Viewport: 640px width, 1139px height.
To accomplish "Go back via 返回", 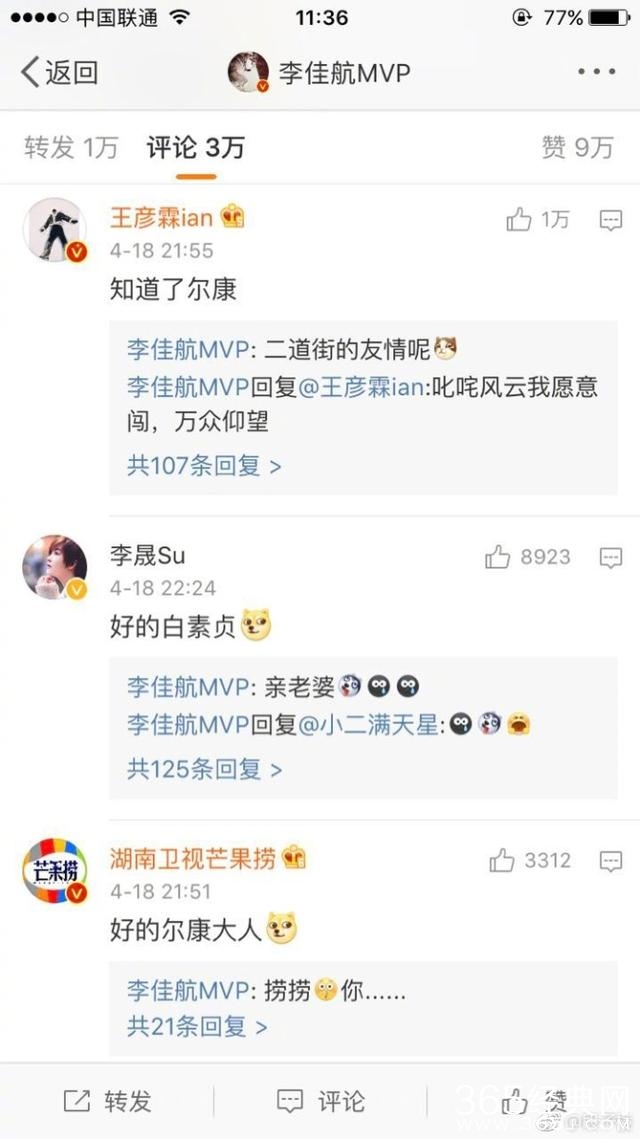I will click(x=60, y=72).
